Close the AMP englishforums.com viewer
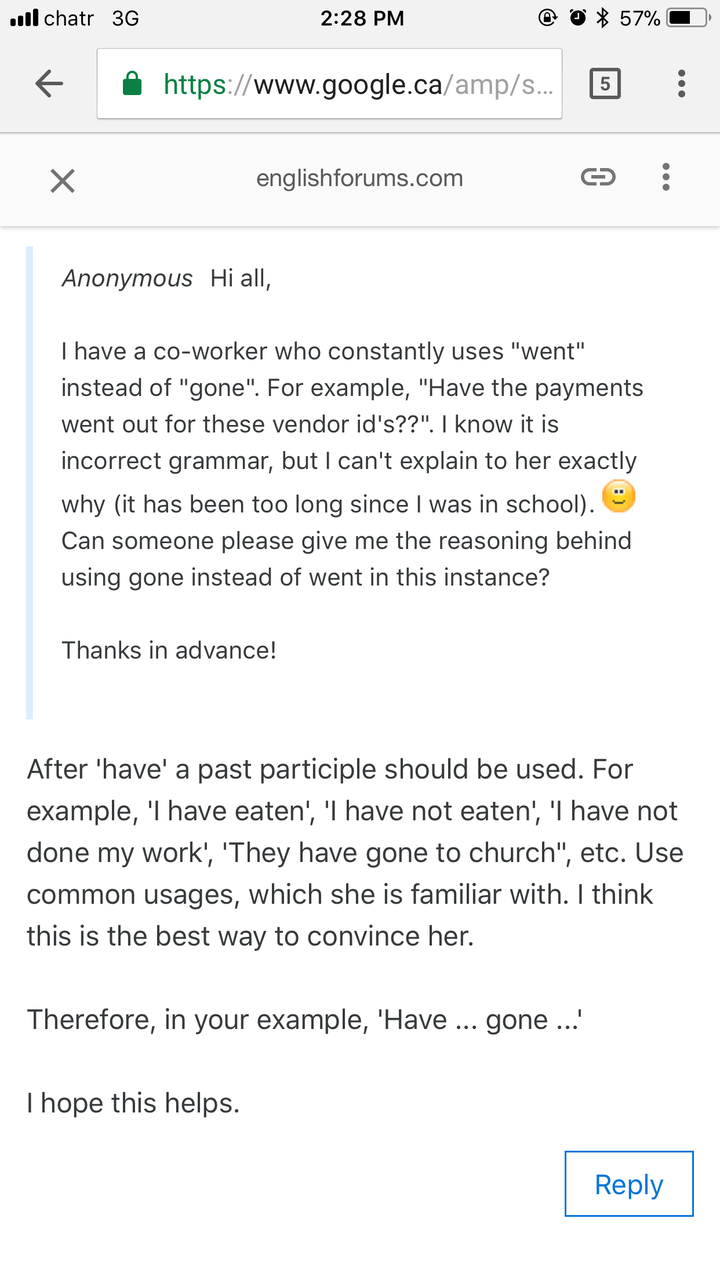Screen dimensions: 720x1280 62,180
